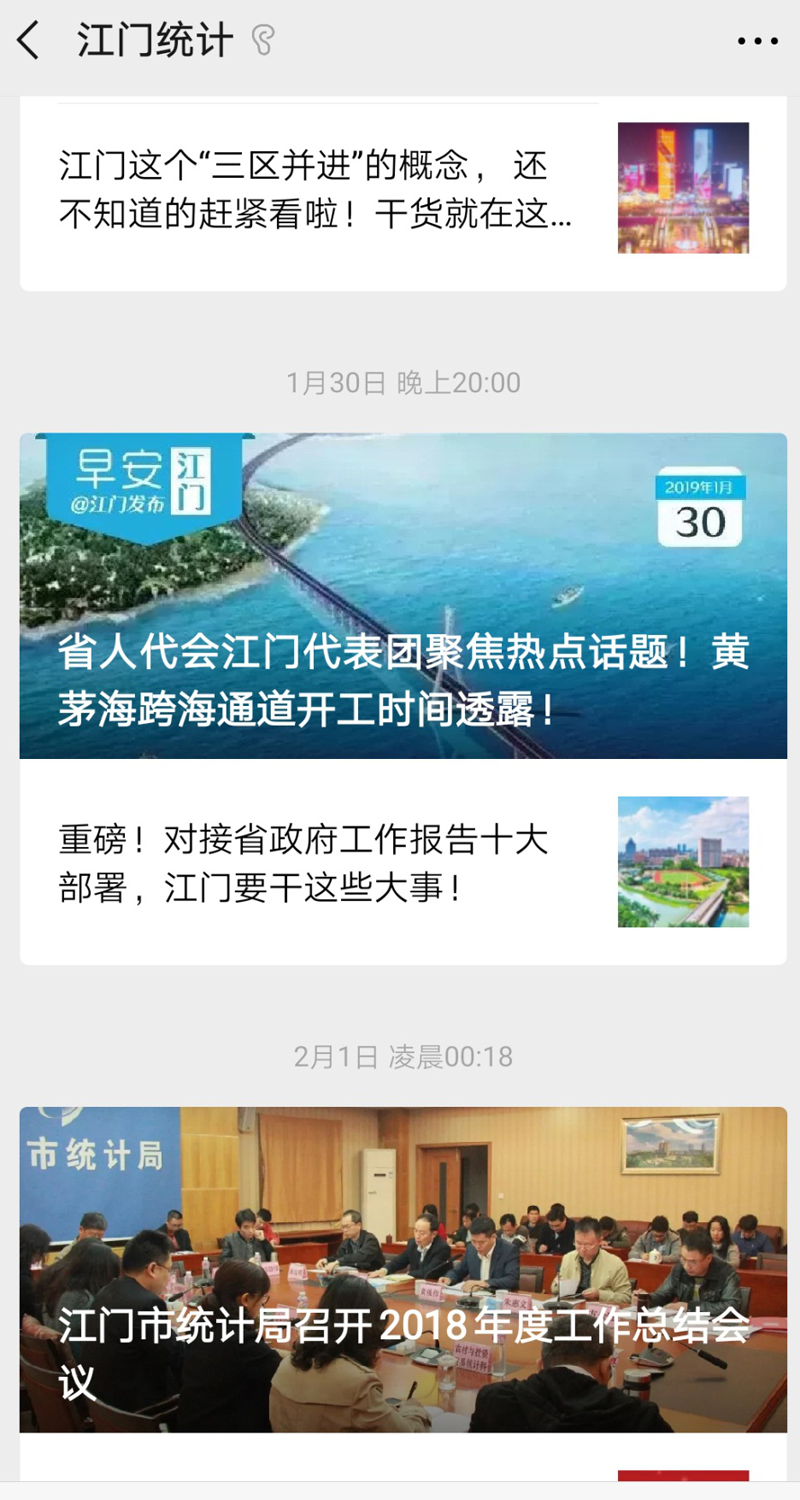Tap the park aerial thumbnail beside 重磅 article

tap(683, 863)
